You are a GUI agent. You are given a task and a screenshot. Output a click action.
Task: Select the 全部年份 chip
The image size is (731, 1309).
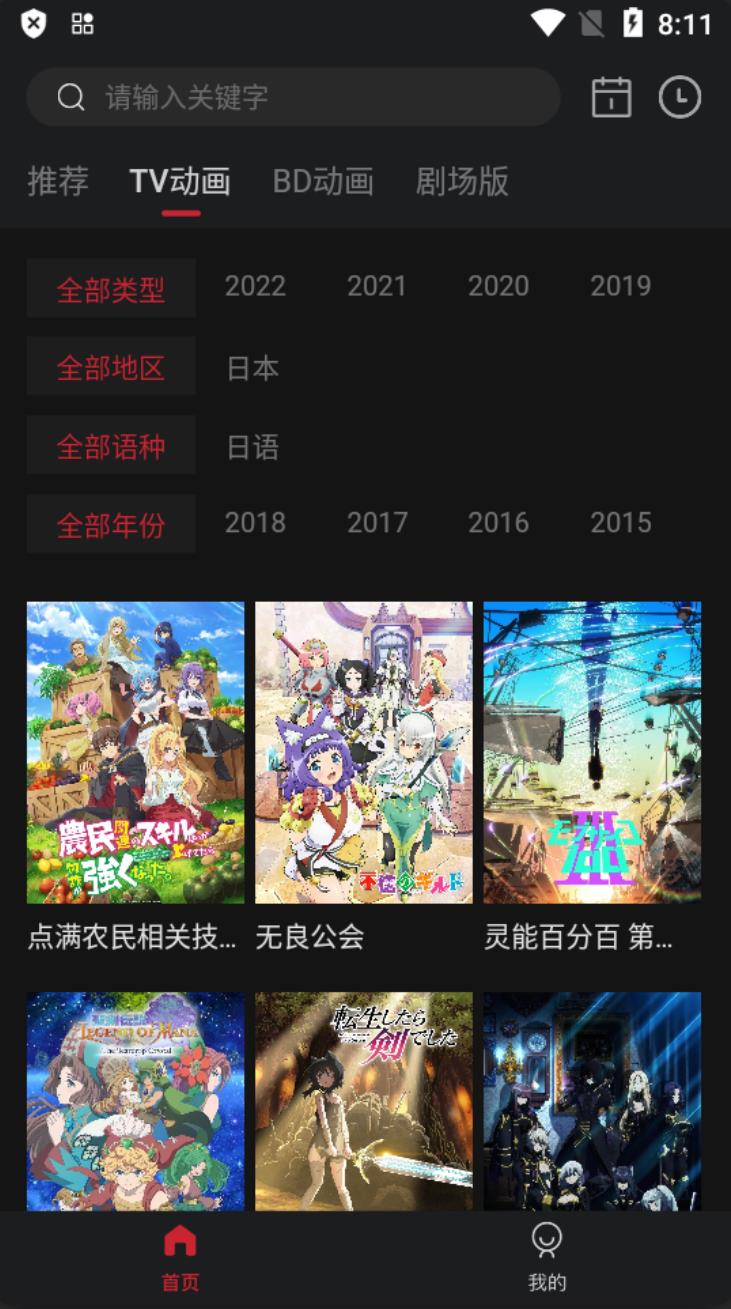(x=111, y=524)
